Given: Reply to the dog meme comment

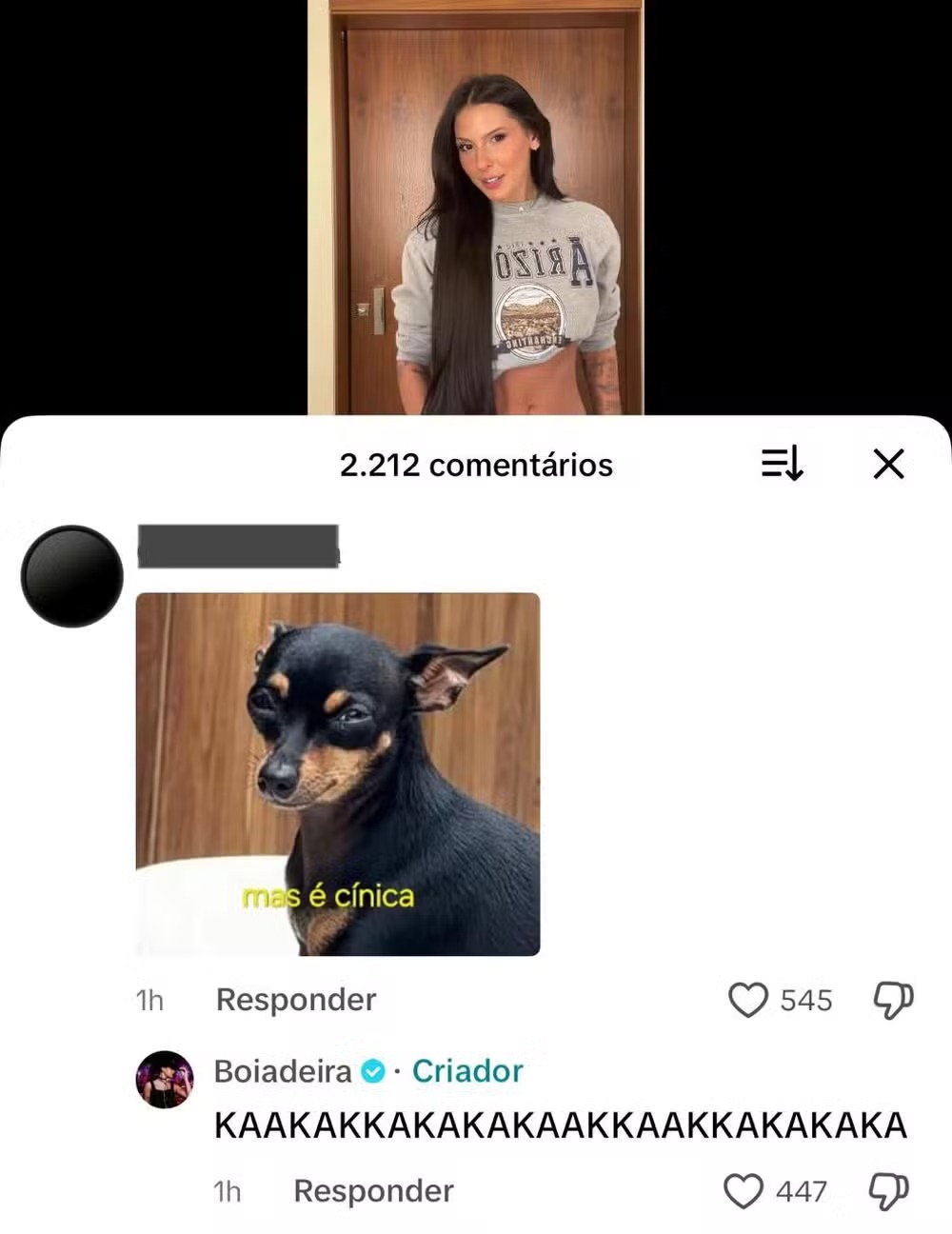Looking at the screenshot, I should point(296,1000).
